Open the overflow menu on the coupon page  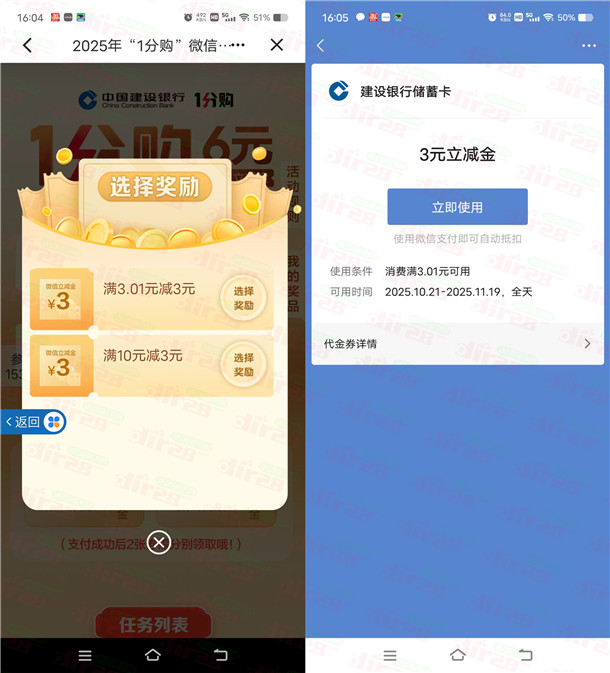[x=588, y=46]
